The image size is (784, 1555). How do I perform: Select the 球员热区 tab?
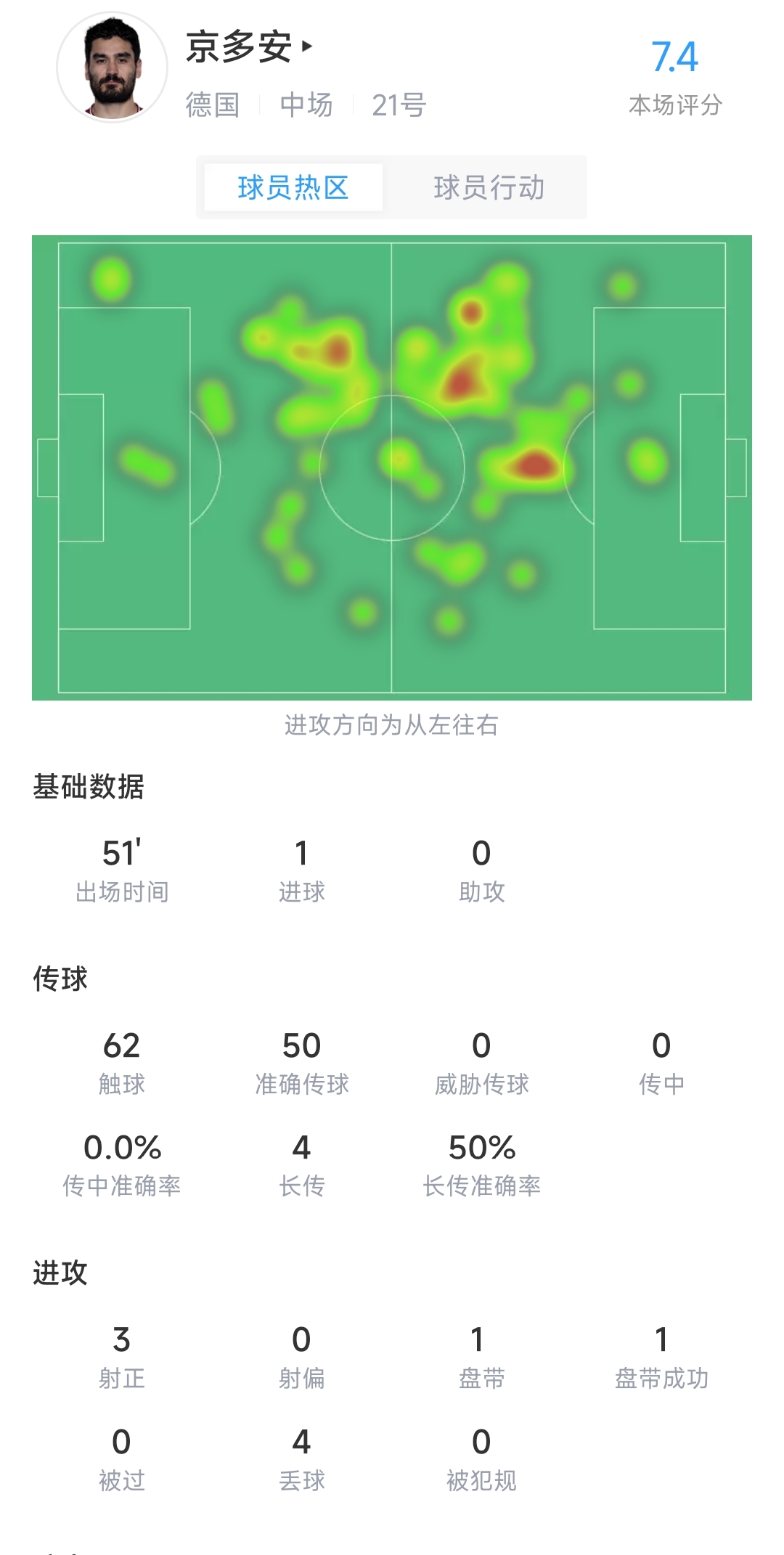pyautogui.click(x=293, y=187)
